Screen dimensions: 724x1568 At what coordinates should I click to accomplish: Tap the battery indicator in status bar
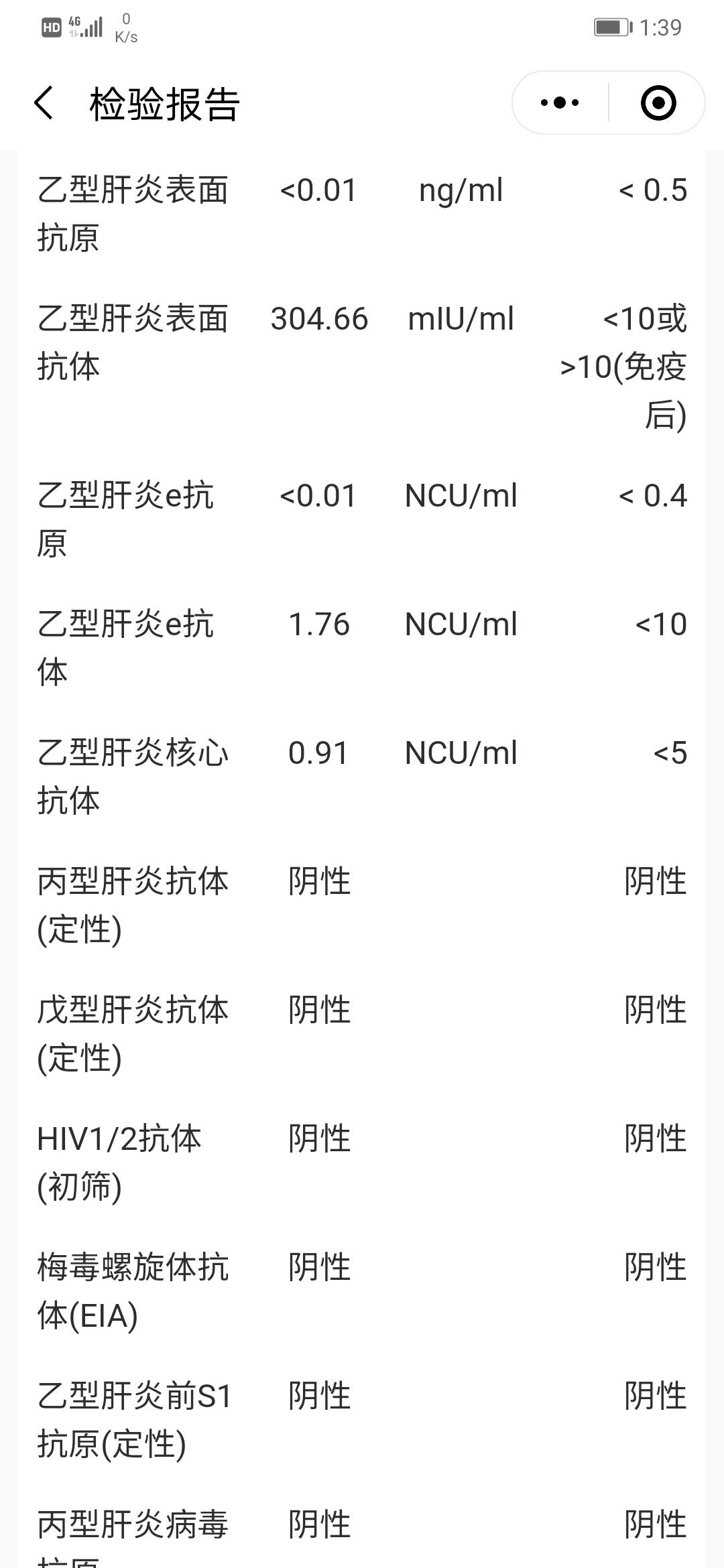611,27
